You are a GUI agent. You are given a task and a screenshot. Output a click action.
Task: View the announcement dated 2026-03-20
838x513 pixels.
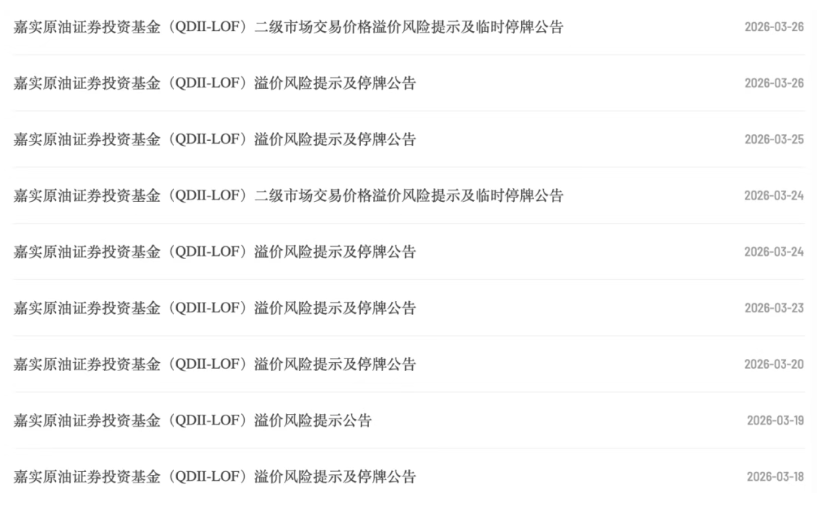tap(214, 364)
